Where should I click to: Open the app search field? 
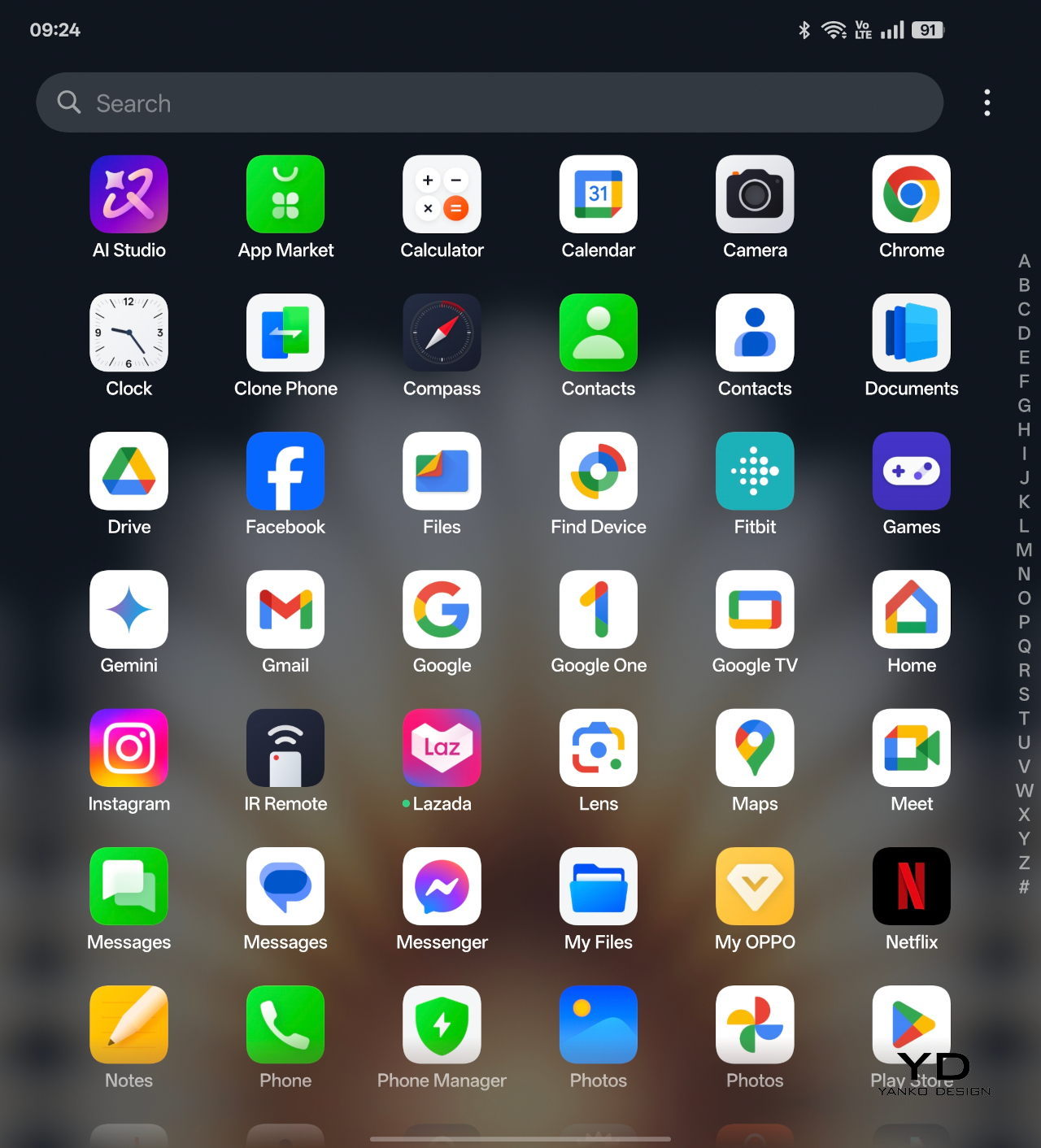click(x=488, y=102)
